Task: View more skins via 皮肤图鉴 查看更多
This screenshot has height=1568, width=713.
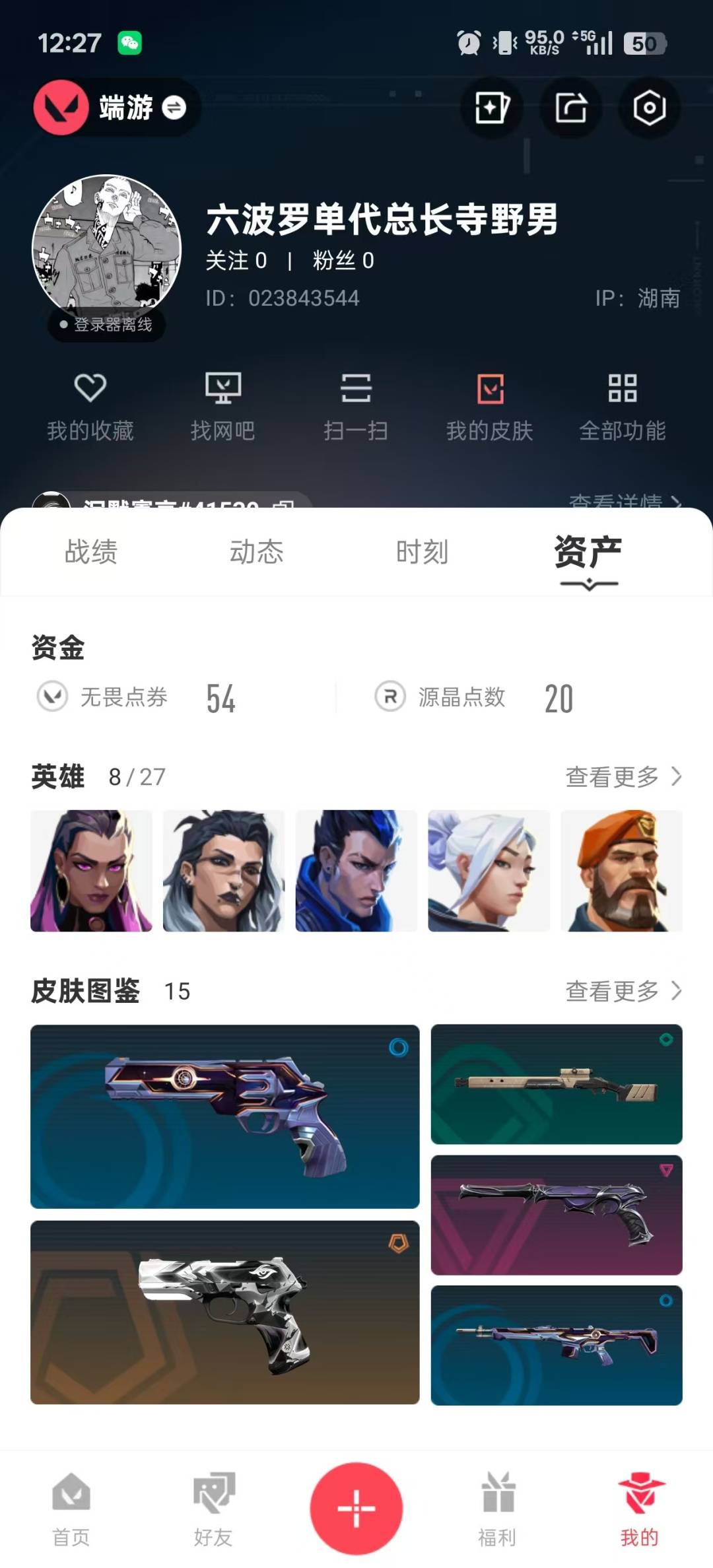Action: [x=623, y=991]
